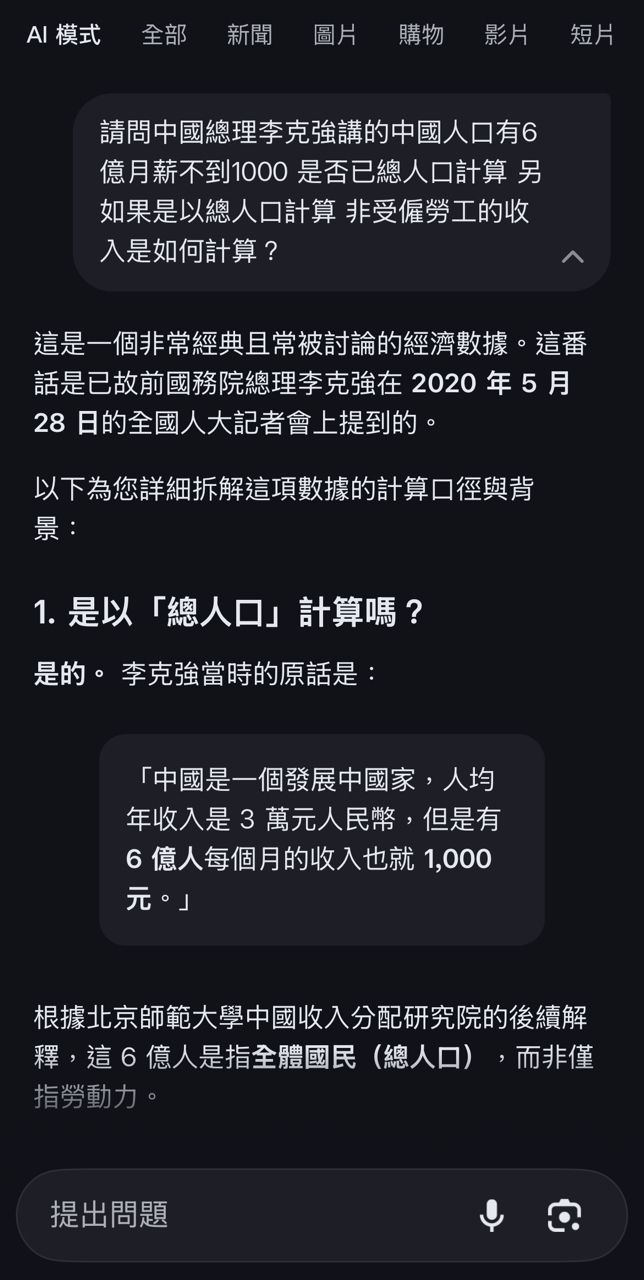The image size is (644, 1280).
Task: Open camera lens search
Action: (x=565, y=1215)
